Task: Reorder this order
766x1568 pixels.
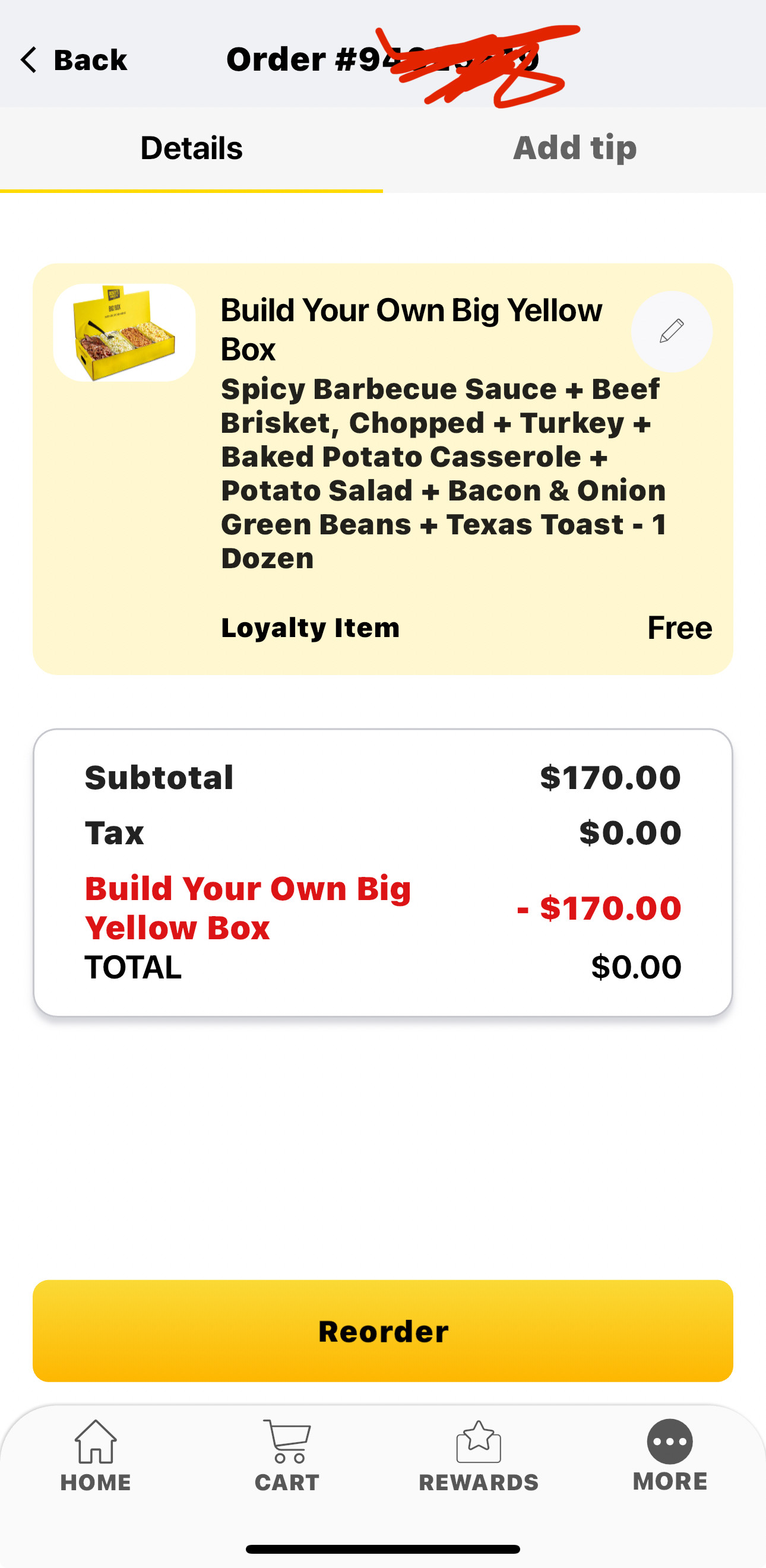Action: (383, 1331)
